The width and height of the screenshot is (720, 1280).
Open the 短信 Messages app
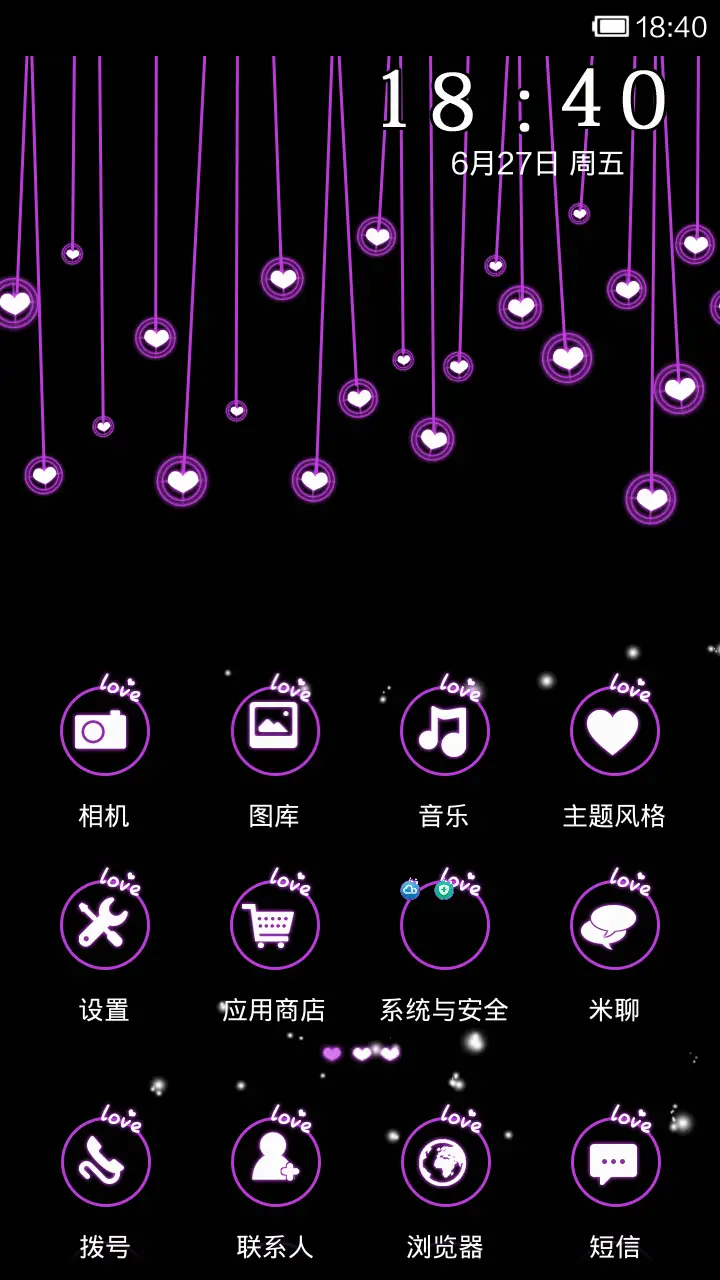point(614,1160)
